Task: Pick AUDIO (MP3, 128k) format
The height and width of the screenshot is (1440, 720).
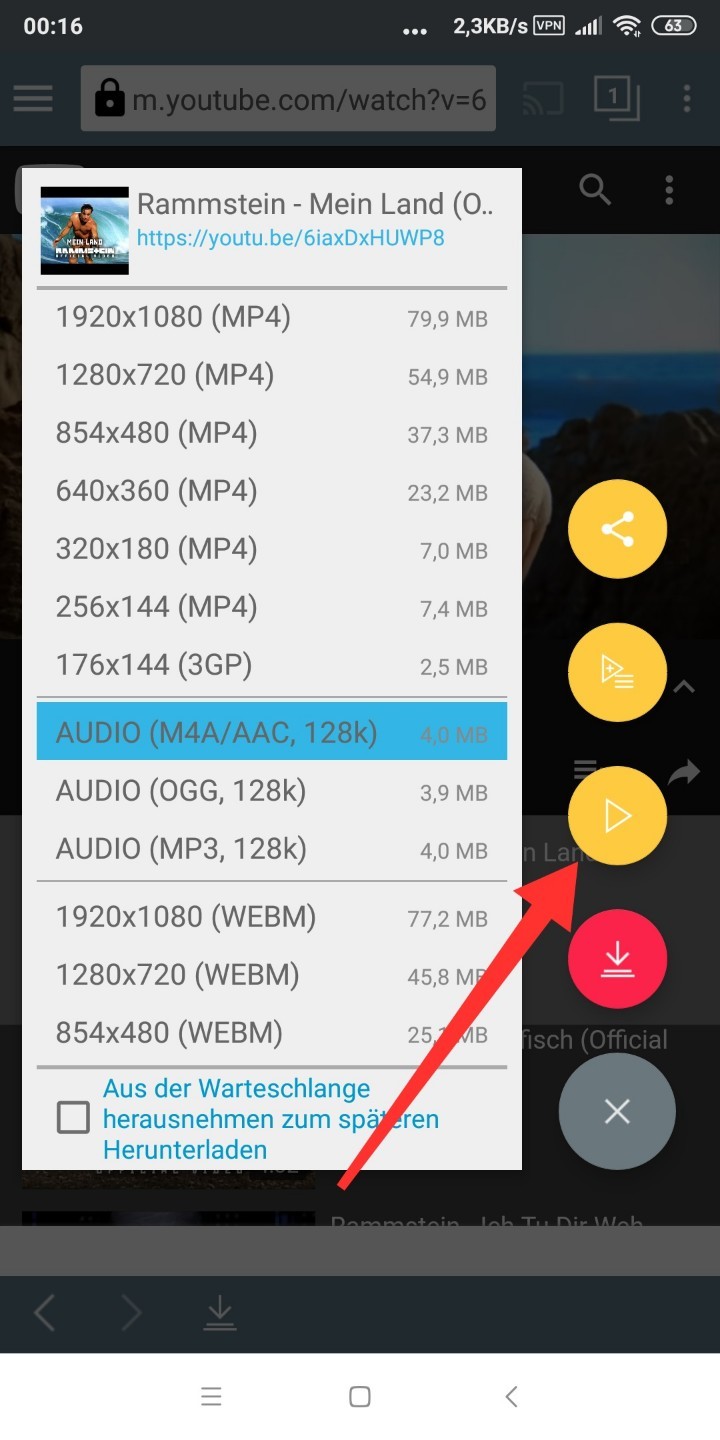Action: pyautogui.click(x=271, y=849)
